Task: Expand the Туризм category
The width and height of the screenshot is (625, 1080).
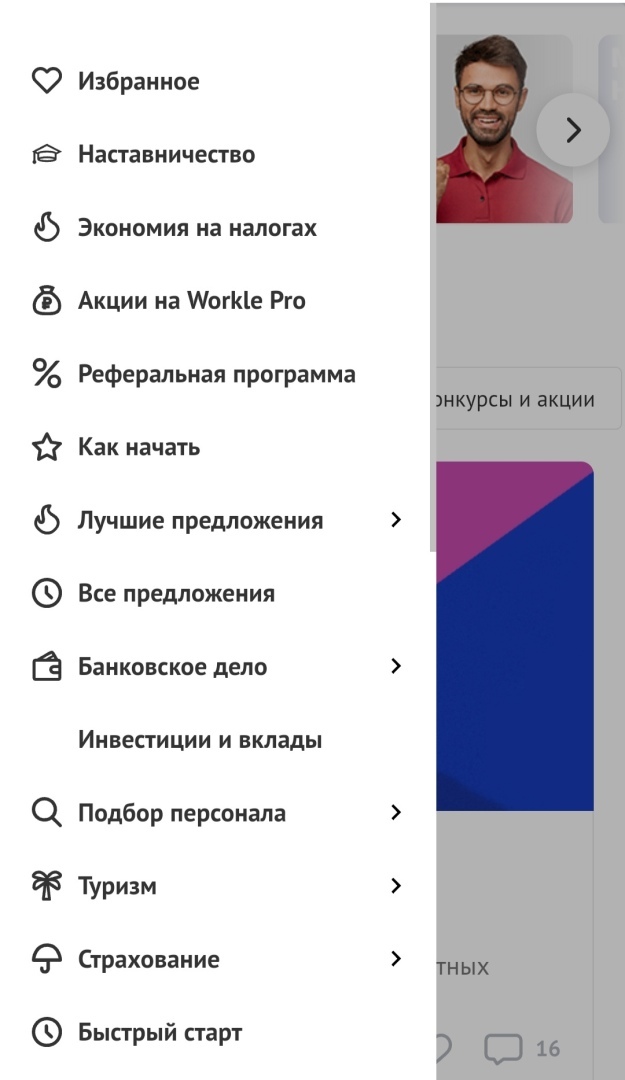Action: point(396,886)
